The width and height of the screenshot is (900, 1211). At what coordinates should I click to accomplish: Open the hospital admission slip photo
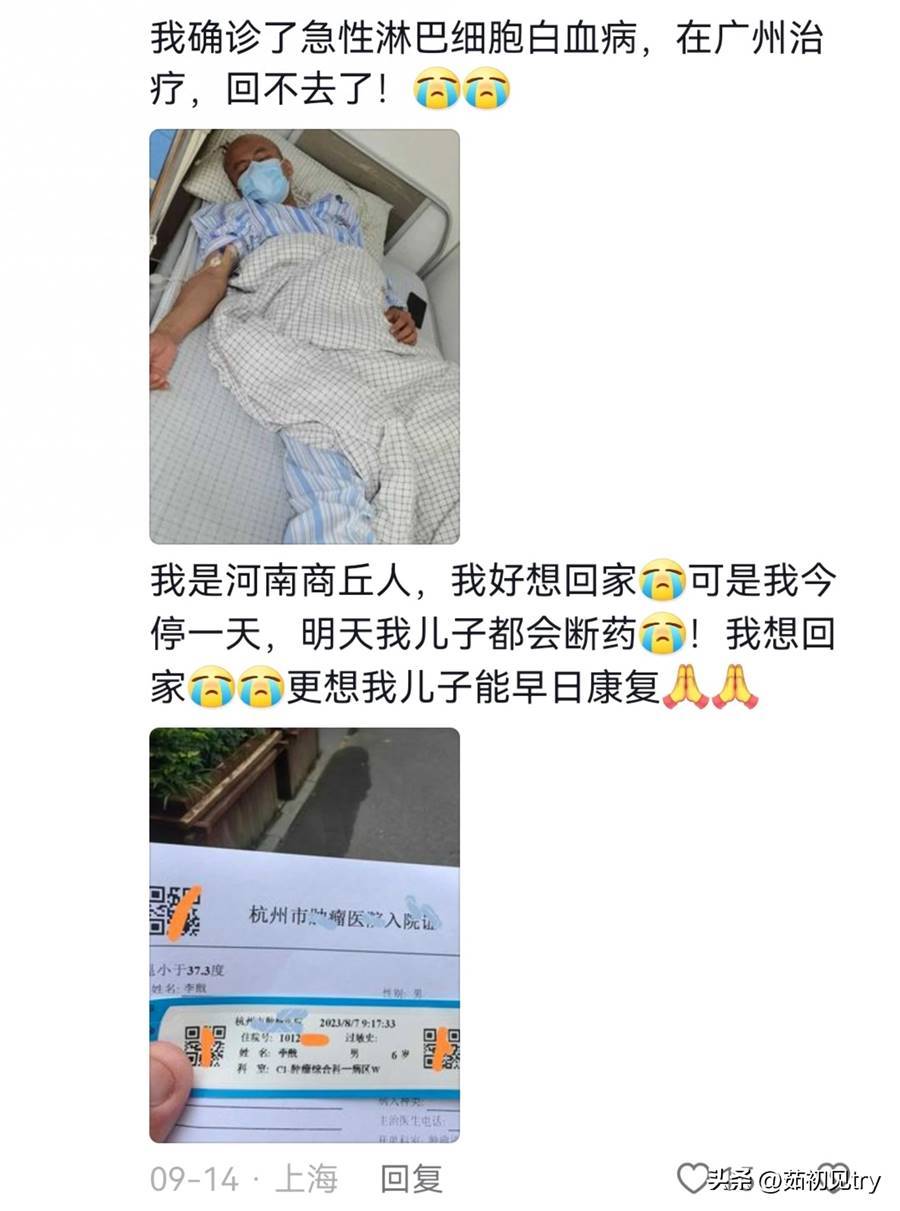tap(304, 934)
